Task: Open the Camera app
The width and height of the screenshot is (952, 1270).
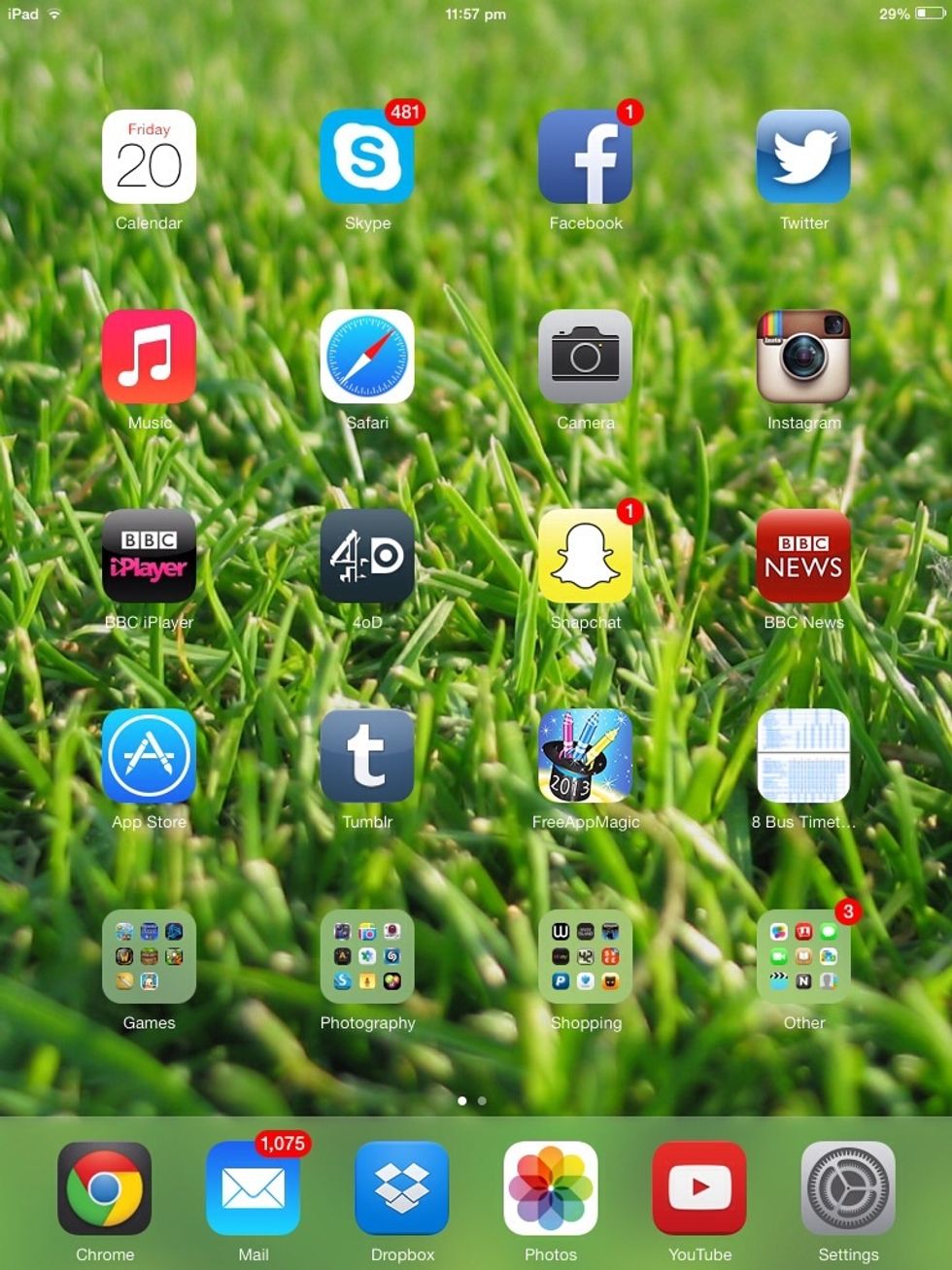Action: (587, 356)
